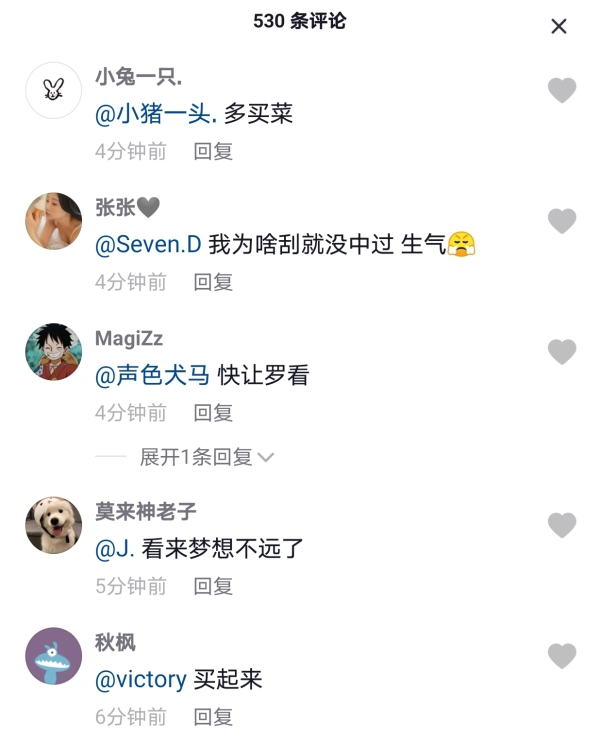
Task: Reply to 莫来神老子's comment
Action: click(213, 586)
